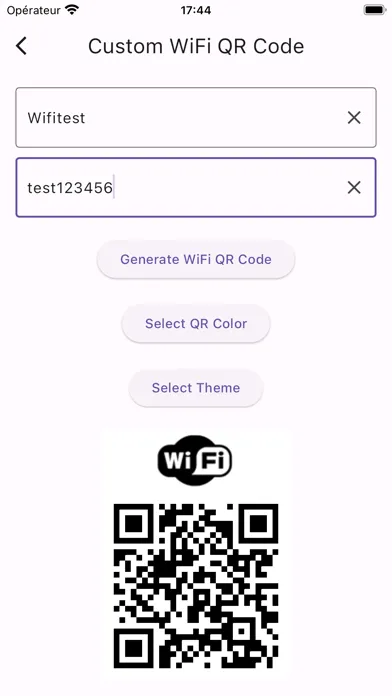
Task: Go back using the arrow
Action: point(21,46)
